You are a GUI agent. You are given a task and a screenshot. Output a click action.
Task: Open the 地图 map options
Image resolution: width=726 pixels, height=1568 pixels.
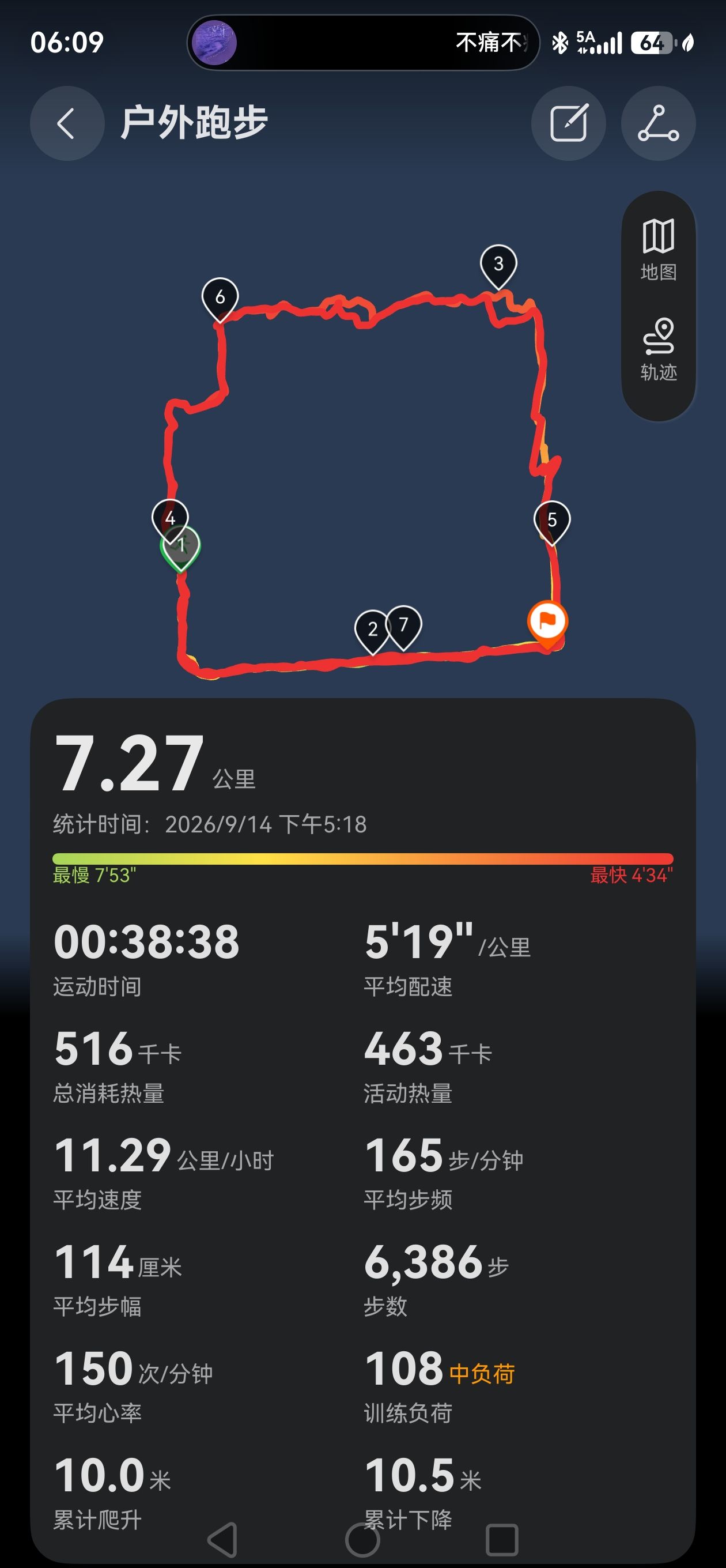[658, 250]
